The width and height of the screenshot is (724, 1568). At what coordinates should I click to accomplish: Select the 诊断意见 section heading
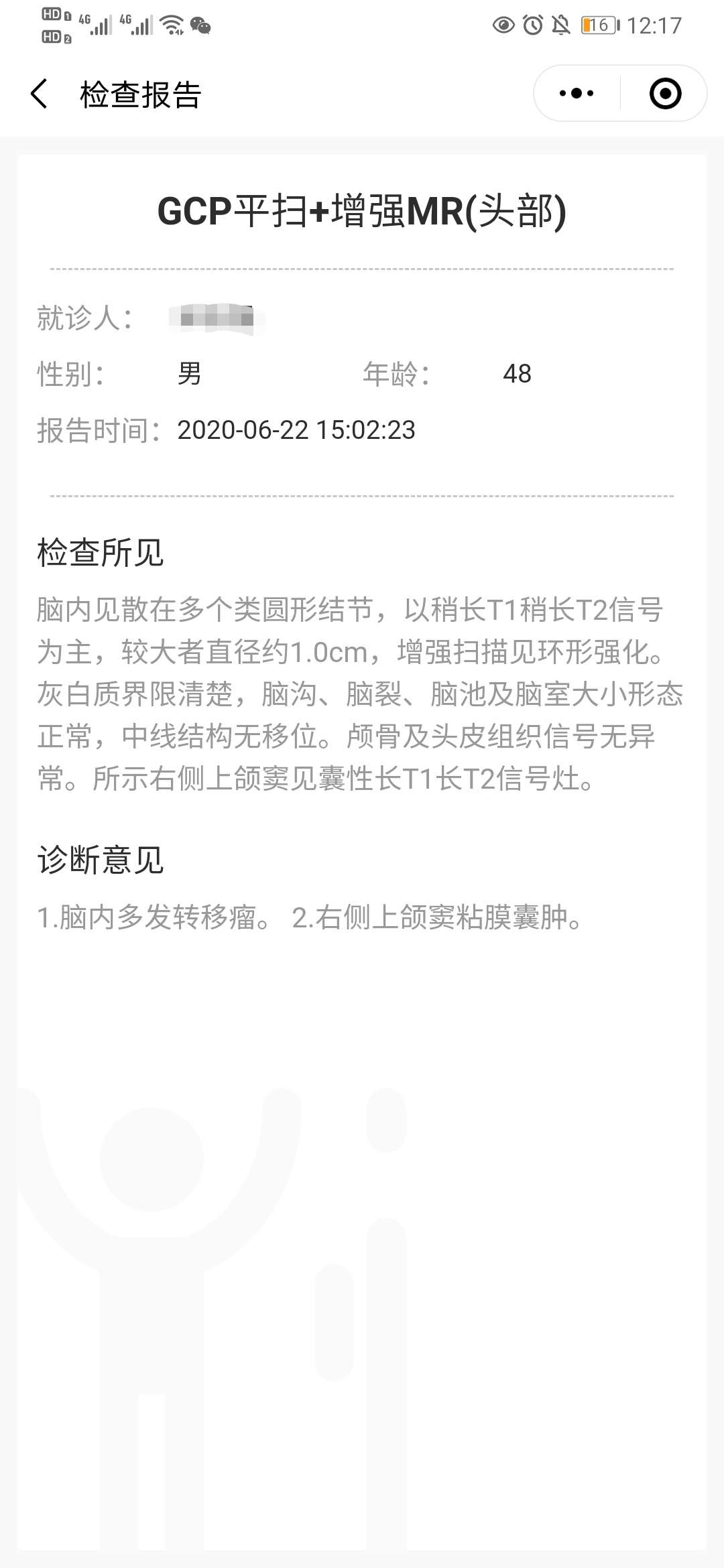(101, 858)
